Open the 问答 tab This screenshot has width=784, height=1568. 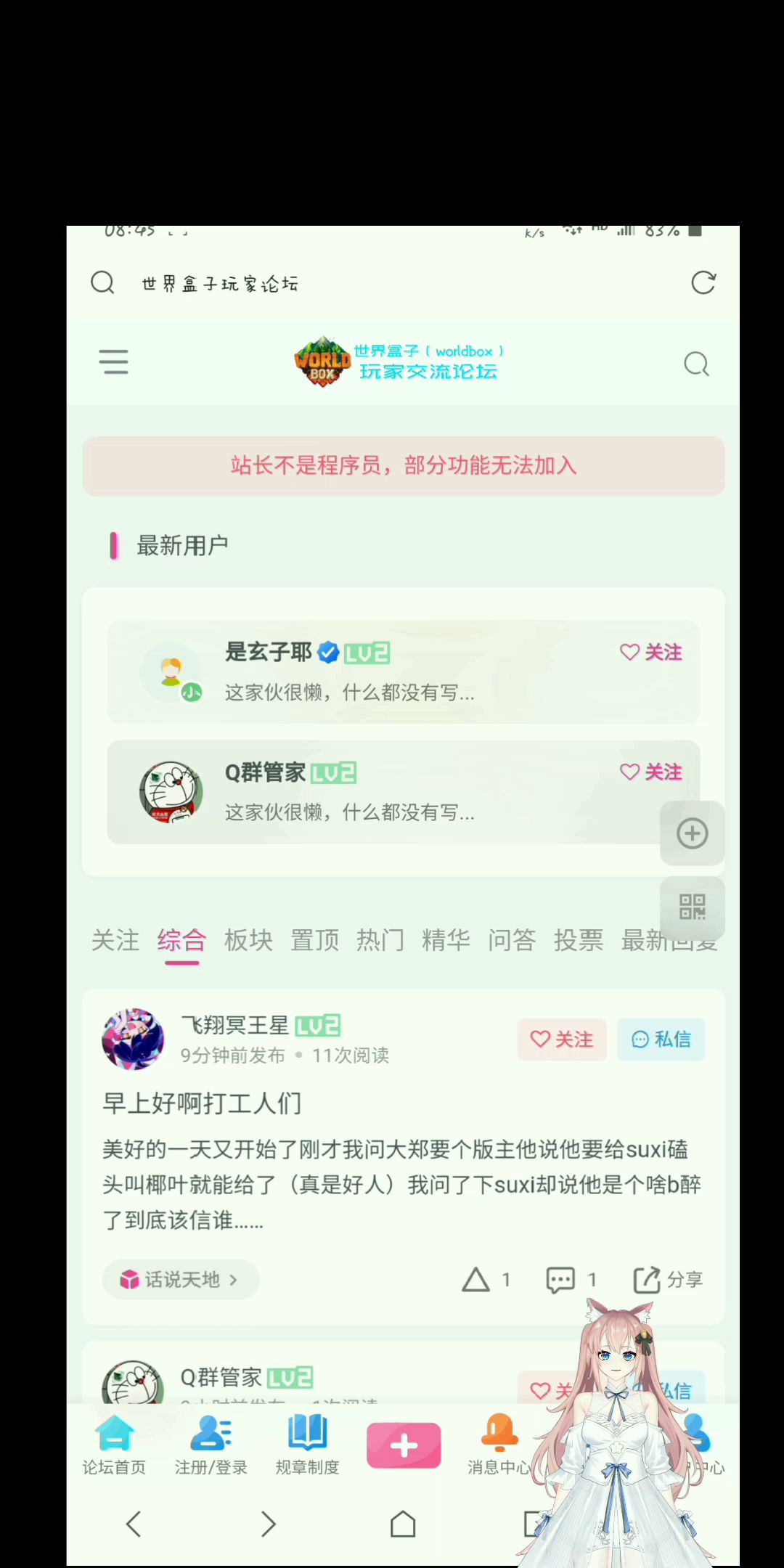pyautogui.click(x=512, y=940)
